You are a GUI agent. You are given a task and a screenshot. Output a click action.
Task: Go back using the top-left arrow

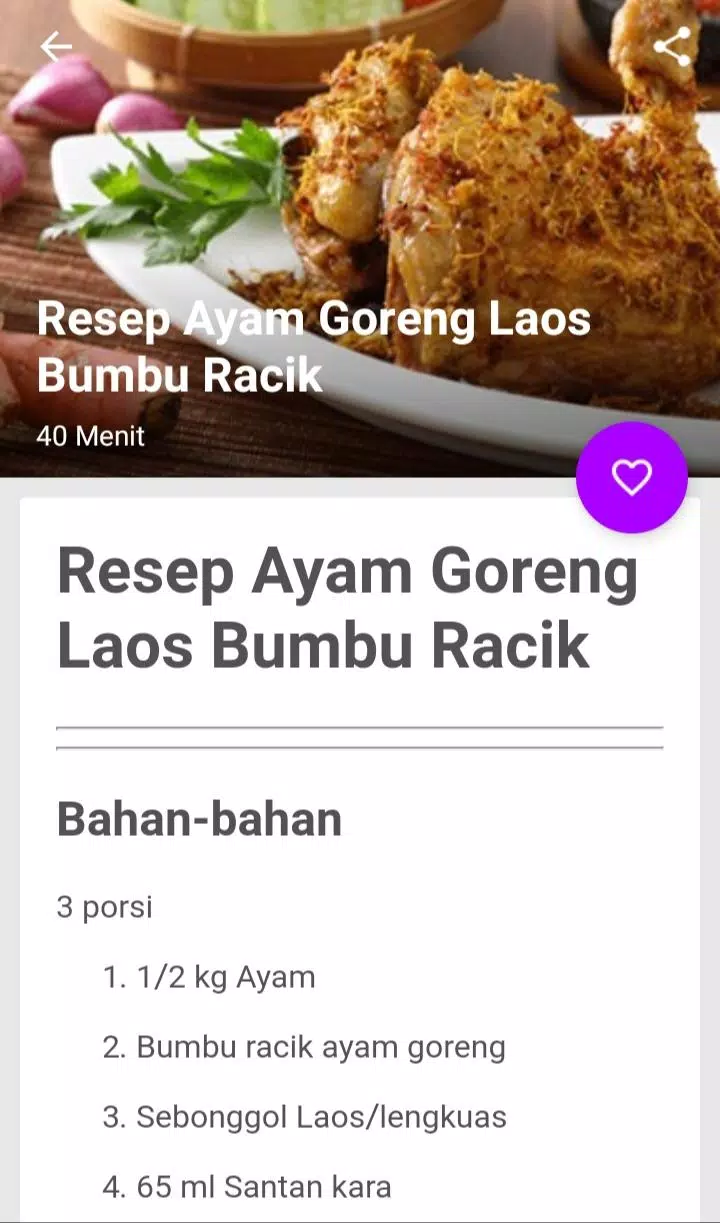click(x=56, y=46)
